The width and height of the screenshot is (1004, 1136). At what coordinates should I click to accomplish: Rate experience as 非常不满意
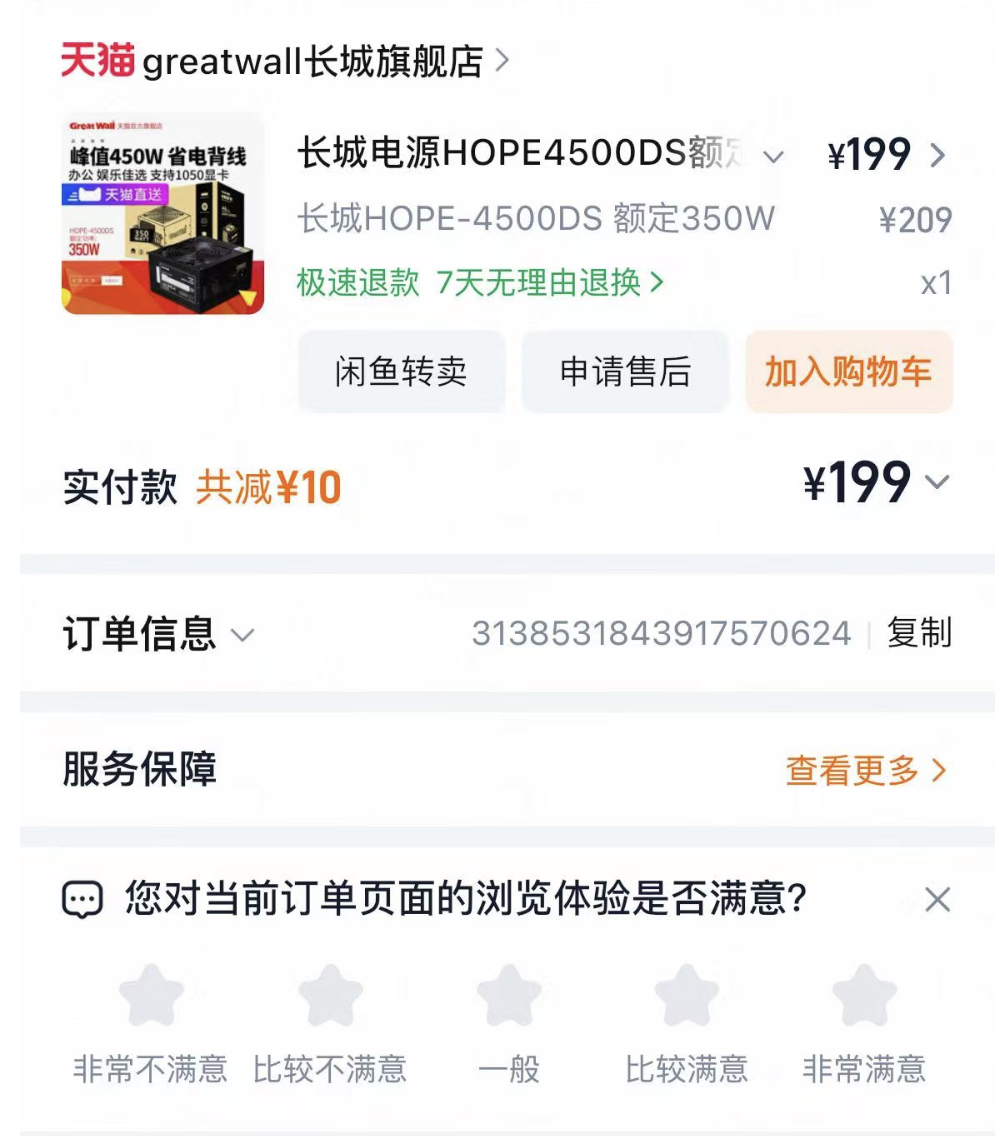click(x=151, y=997)
